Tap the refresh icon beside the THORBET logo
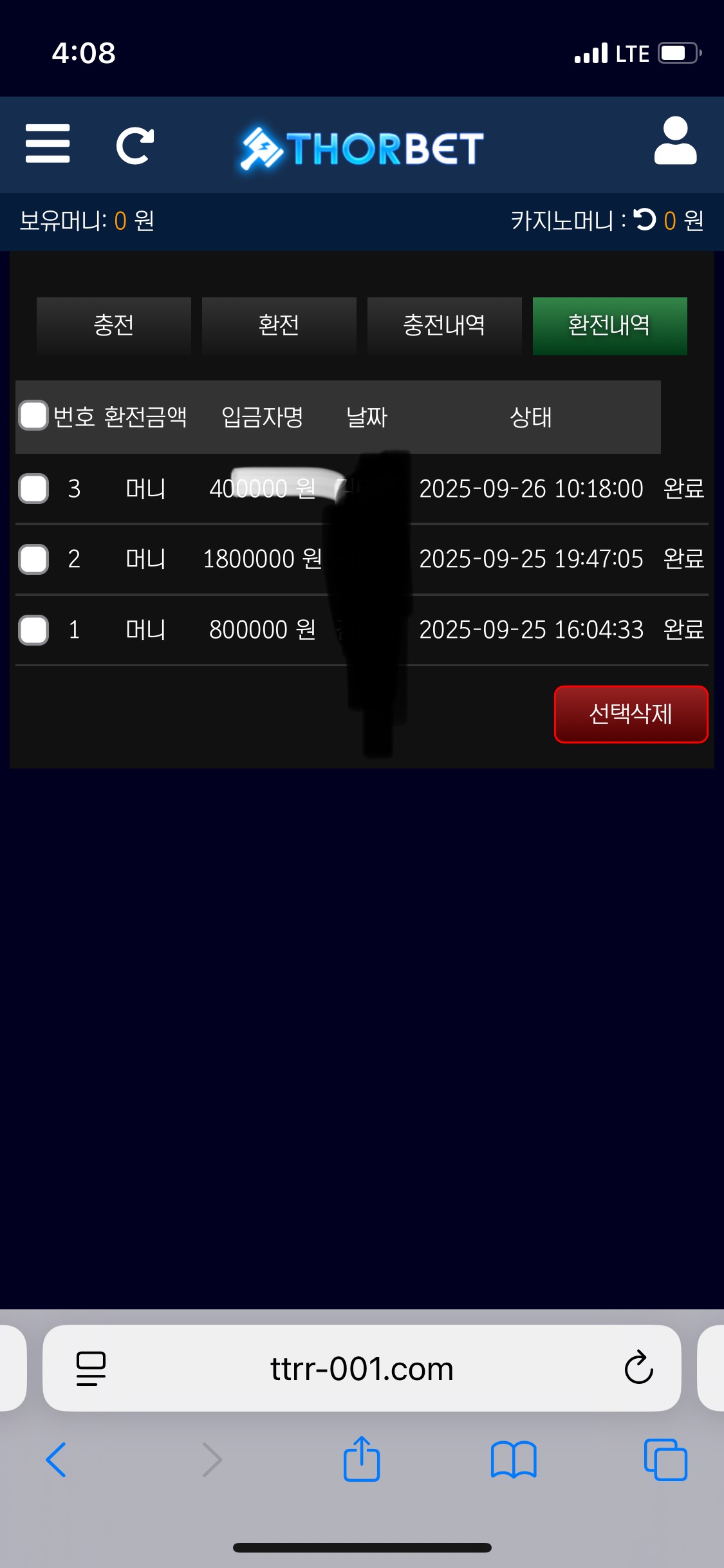Image resolution: width=724 pixels, height=1568 pixels. [135, 146]
